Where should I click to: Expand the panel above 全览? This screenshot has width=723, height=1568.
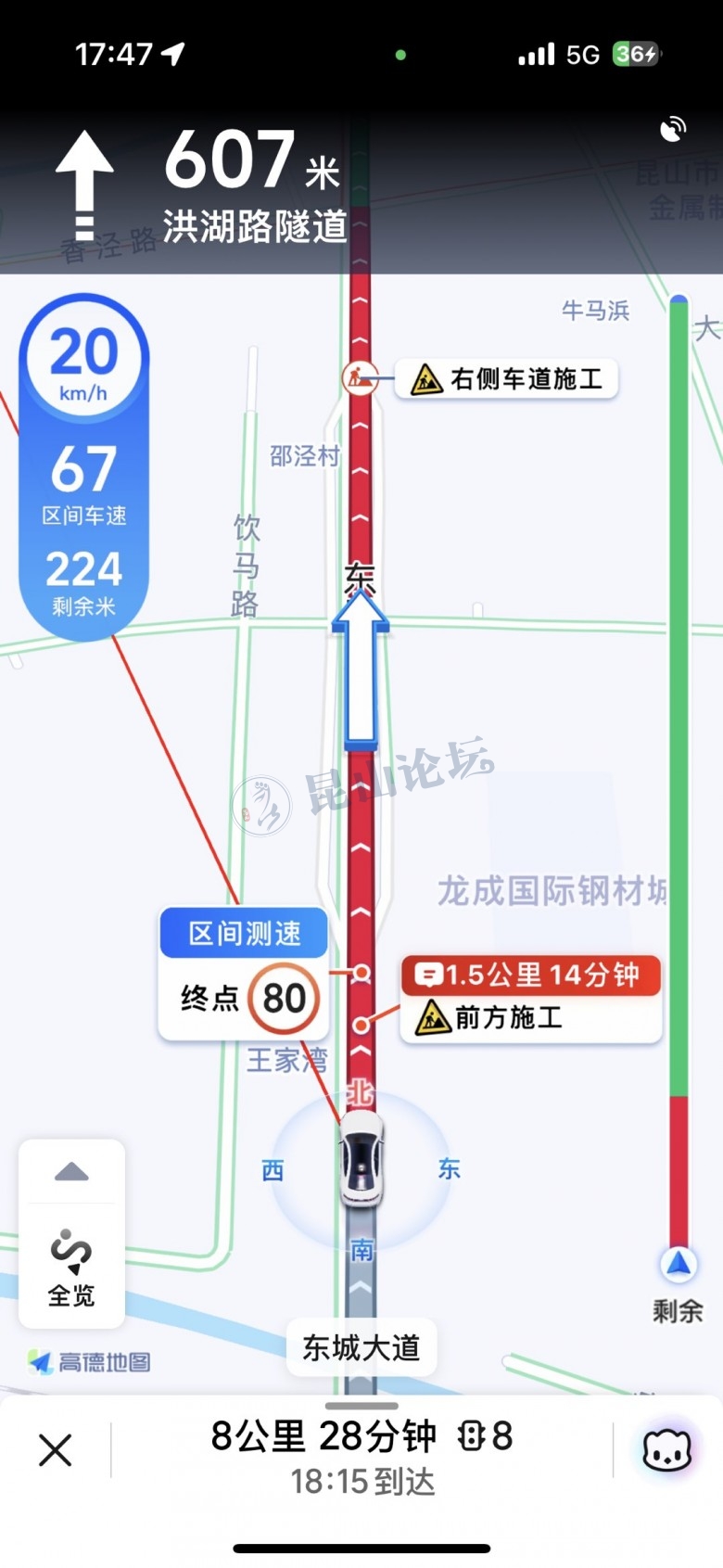(71, 1173)
